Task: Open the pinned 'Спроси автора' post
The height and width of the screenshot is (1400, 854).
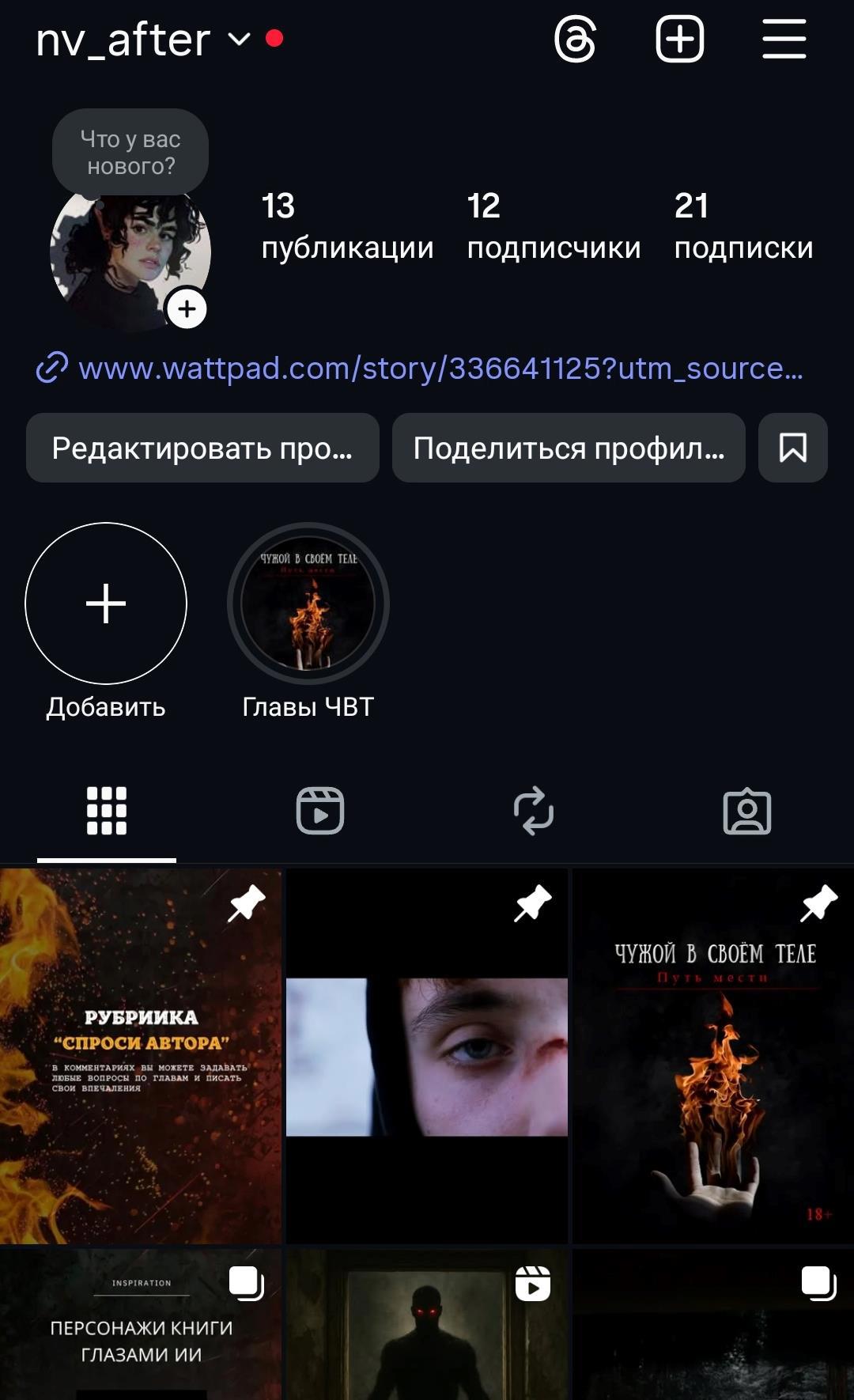Action: [x=141, y=1056]
